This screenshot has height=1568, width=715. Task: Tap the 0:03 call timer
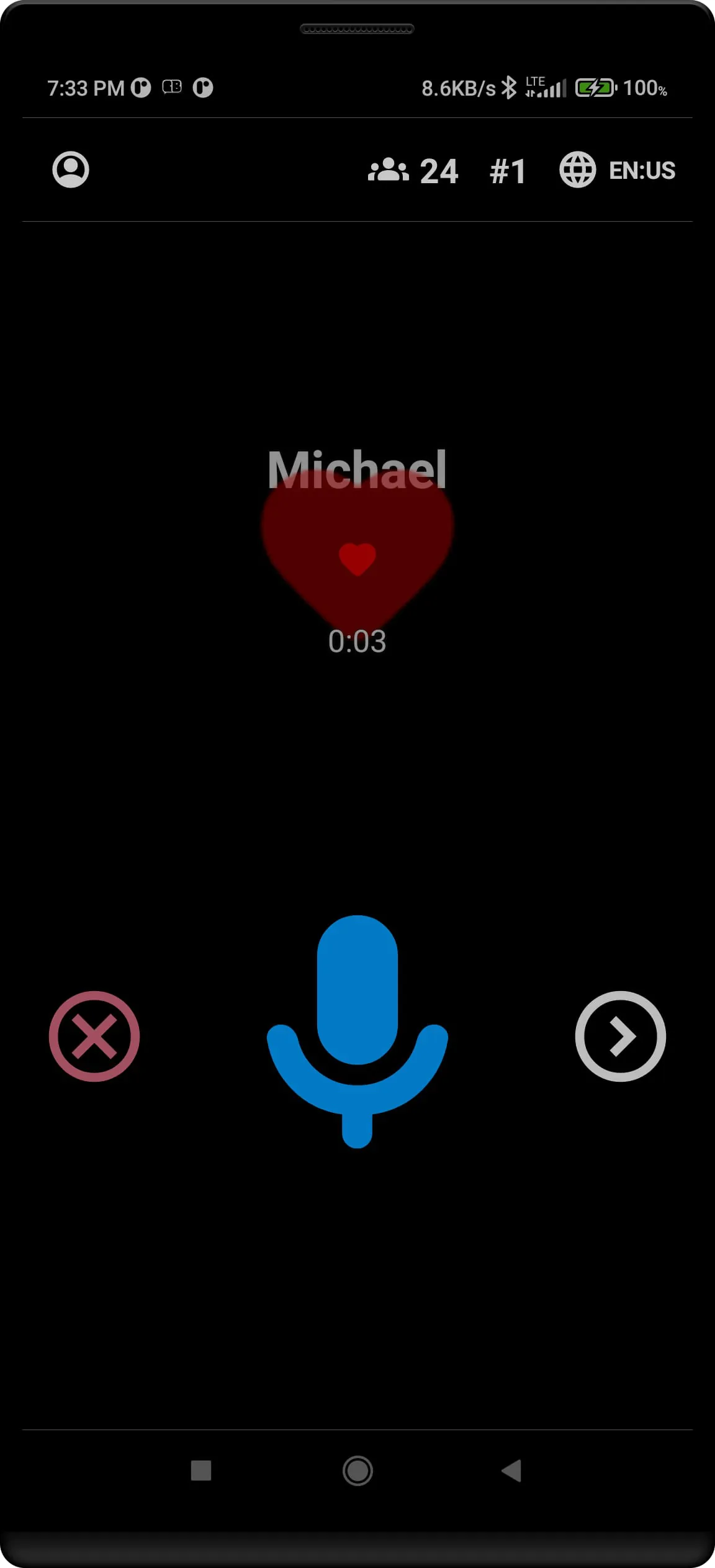[x=357, y=643]
